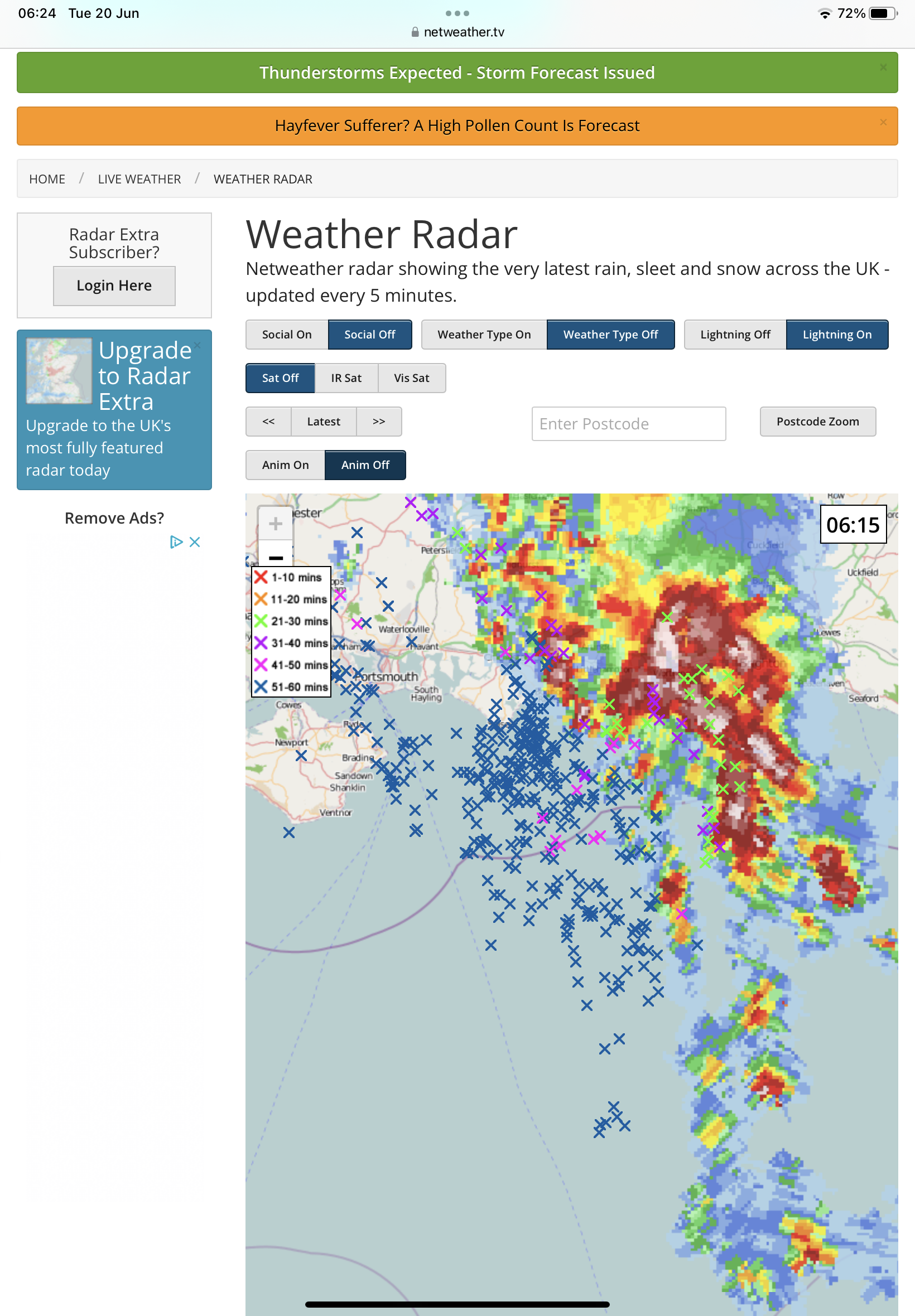Image resolution: width=915 pixels, height=1316 pixels.
Task: Focus the Enter Postcode field
Action: click(x=628, y=424)
